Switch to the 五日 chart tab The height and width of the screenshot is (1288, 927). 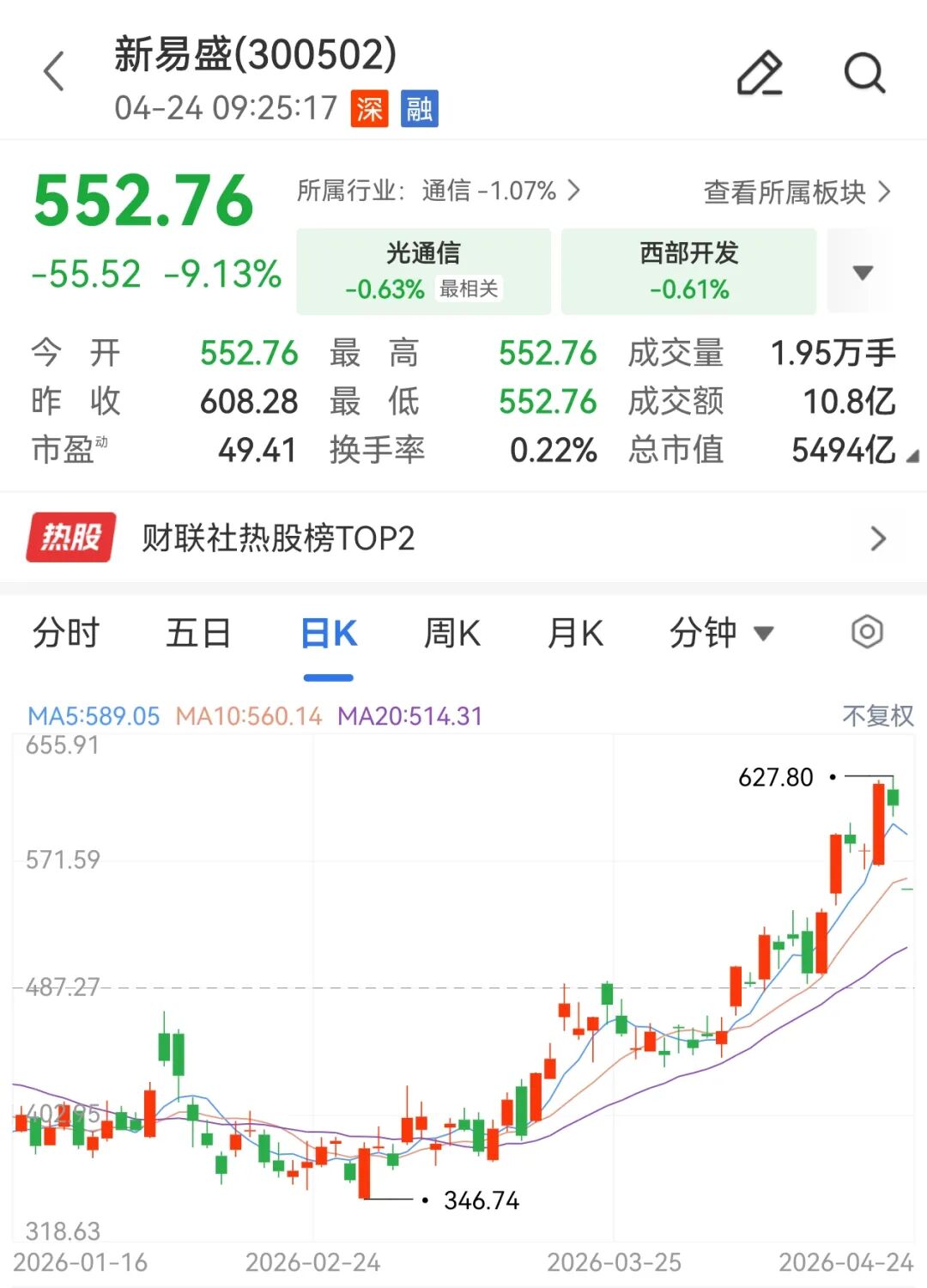coord(198,634)
